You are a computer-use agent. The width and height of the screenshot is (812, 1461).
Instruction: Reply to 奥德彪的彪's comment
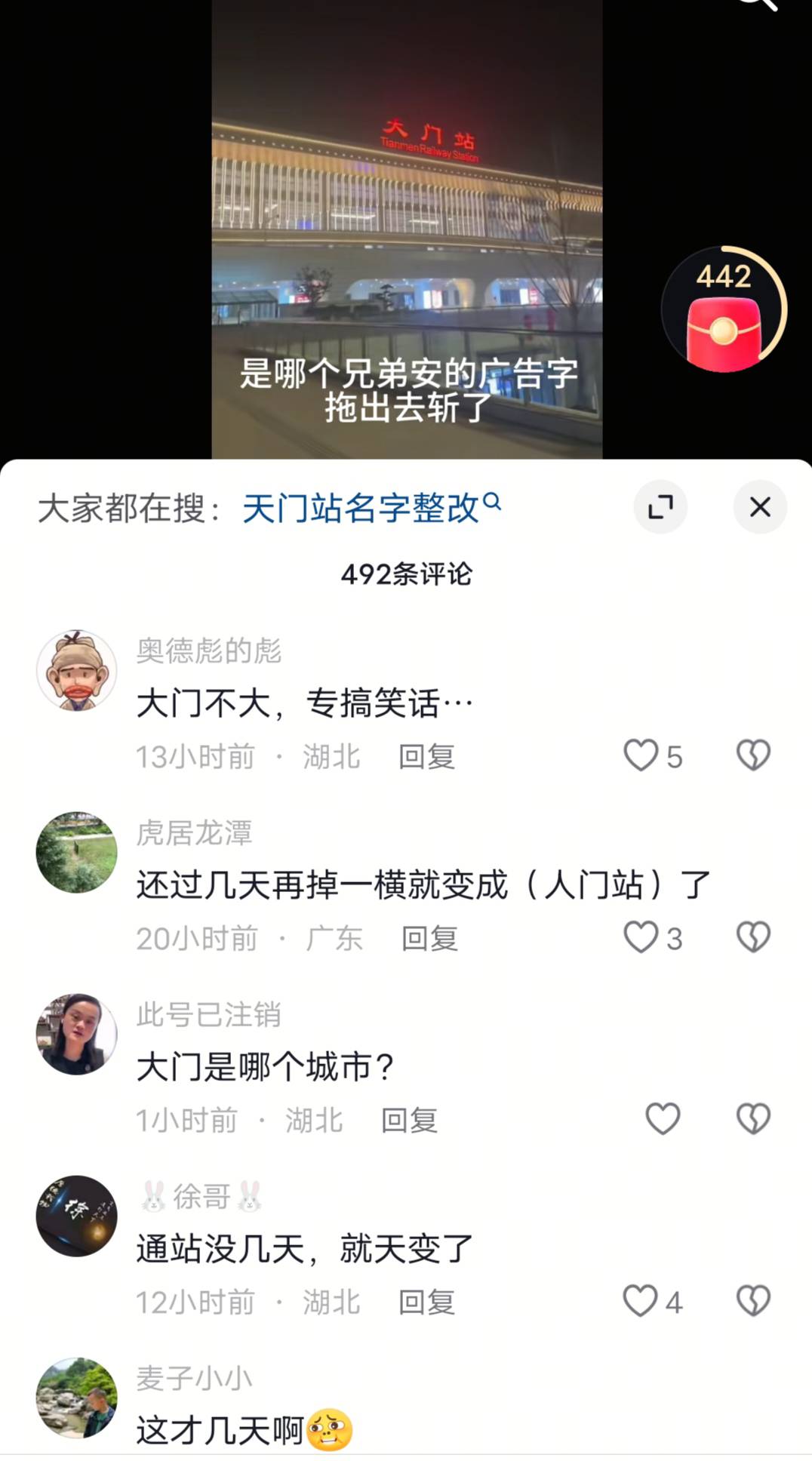(x=427, y=757)
